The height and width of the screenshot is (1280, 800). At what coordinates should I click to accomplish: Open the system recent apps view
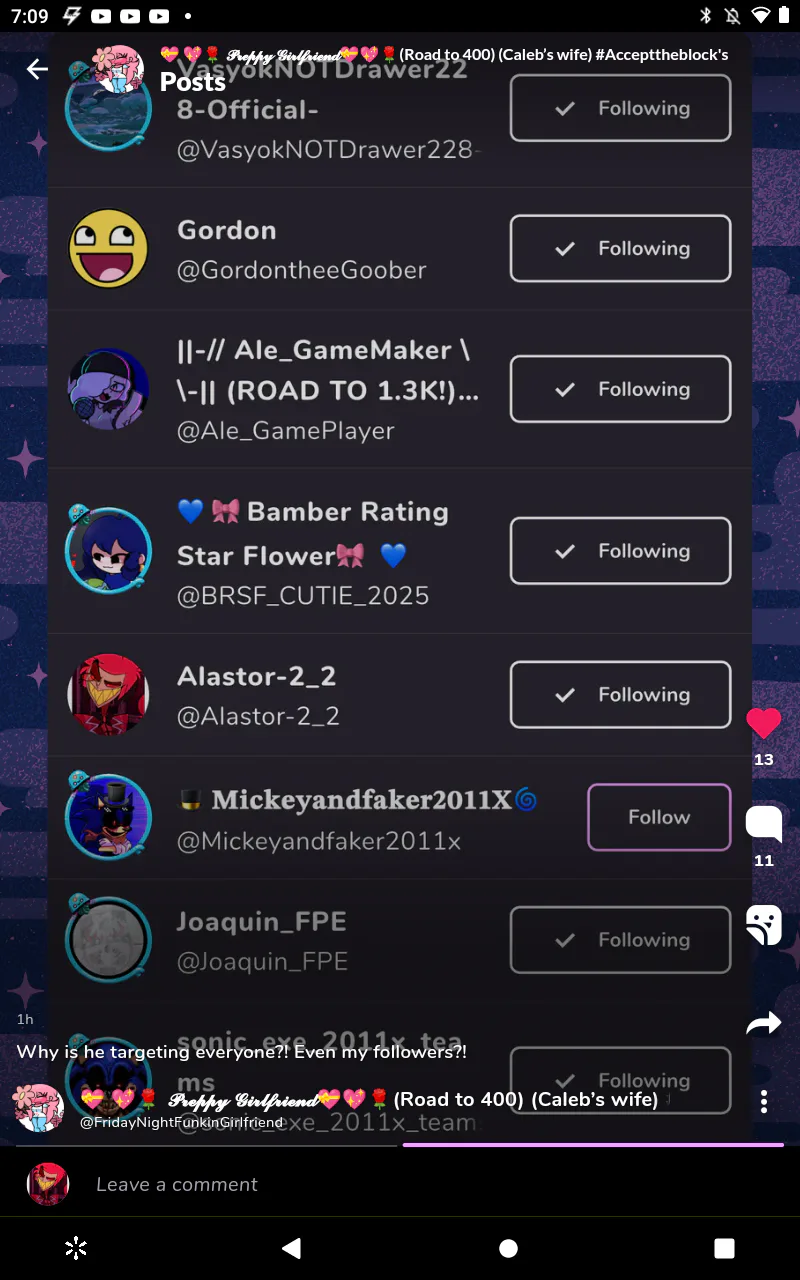coord(724,1248)
